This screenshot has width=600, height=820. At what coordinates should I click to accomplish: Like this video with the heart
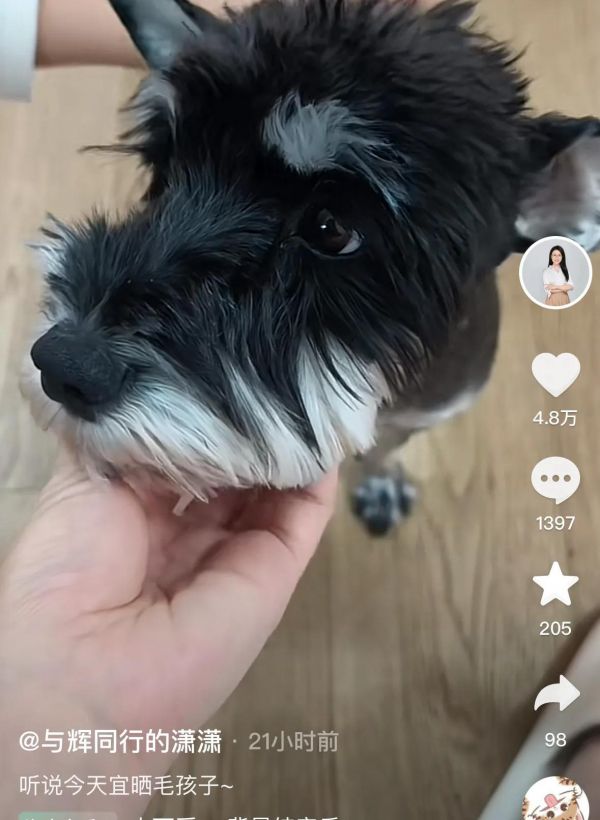pyautogui.click(x=555, y=374)
